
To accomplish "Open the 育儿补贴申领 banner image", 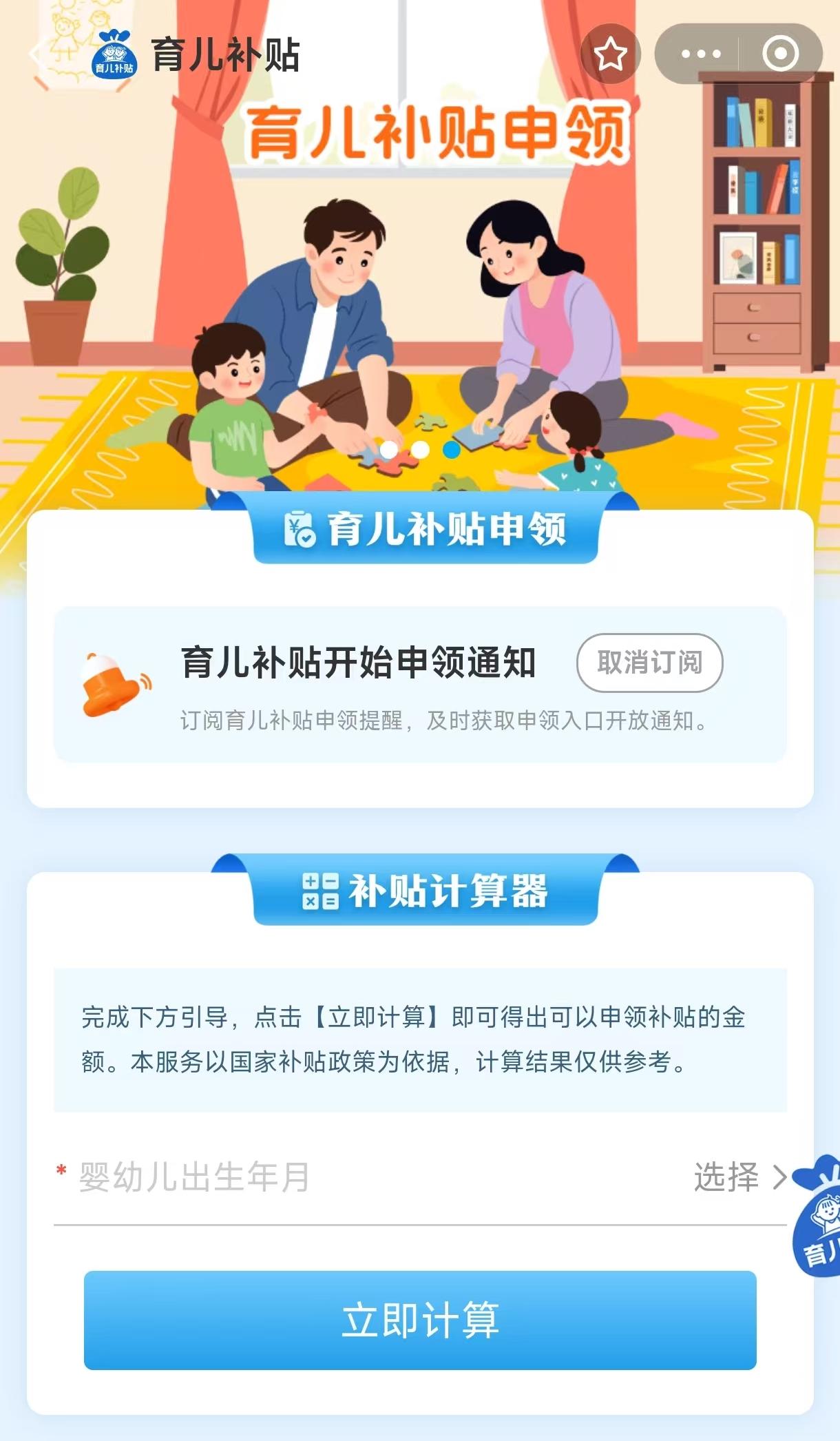I will click(x=420, y=276).
